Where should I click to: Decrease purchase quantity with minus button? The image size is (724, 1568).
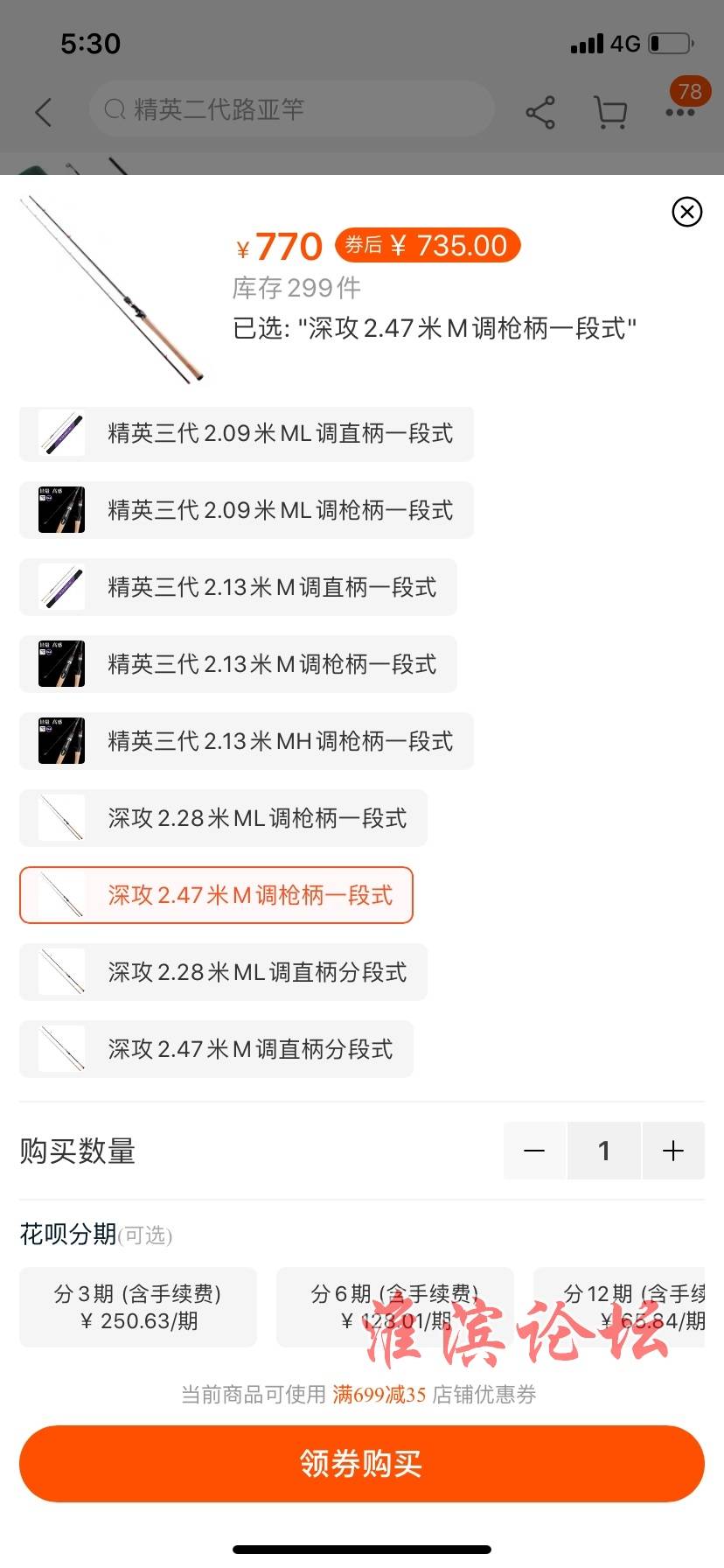pos(534,1151)
